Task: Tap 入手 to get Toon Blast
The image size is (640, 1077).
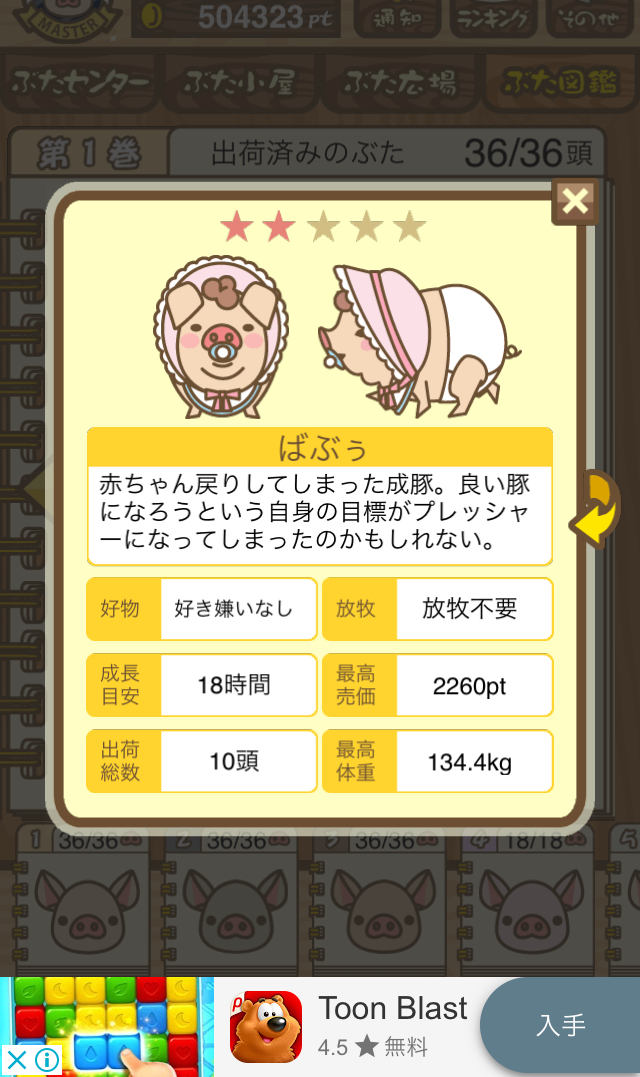Action: [x=561, y=1025]
